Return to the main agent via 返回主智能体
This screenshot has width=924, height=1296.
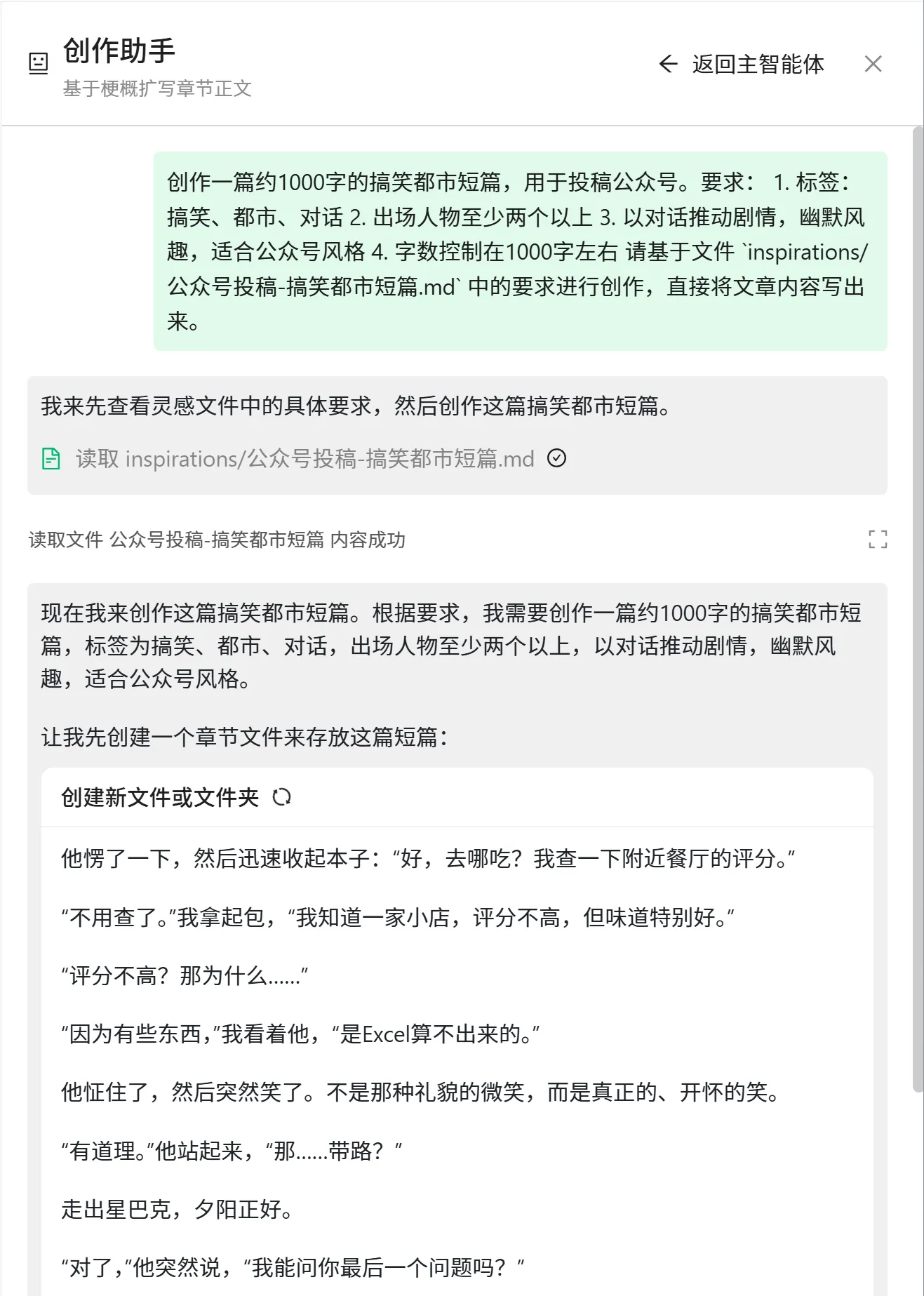point(742,65)
